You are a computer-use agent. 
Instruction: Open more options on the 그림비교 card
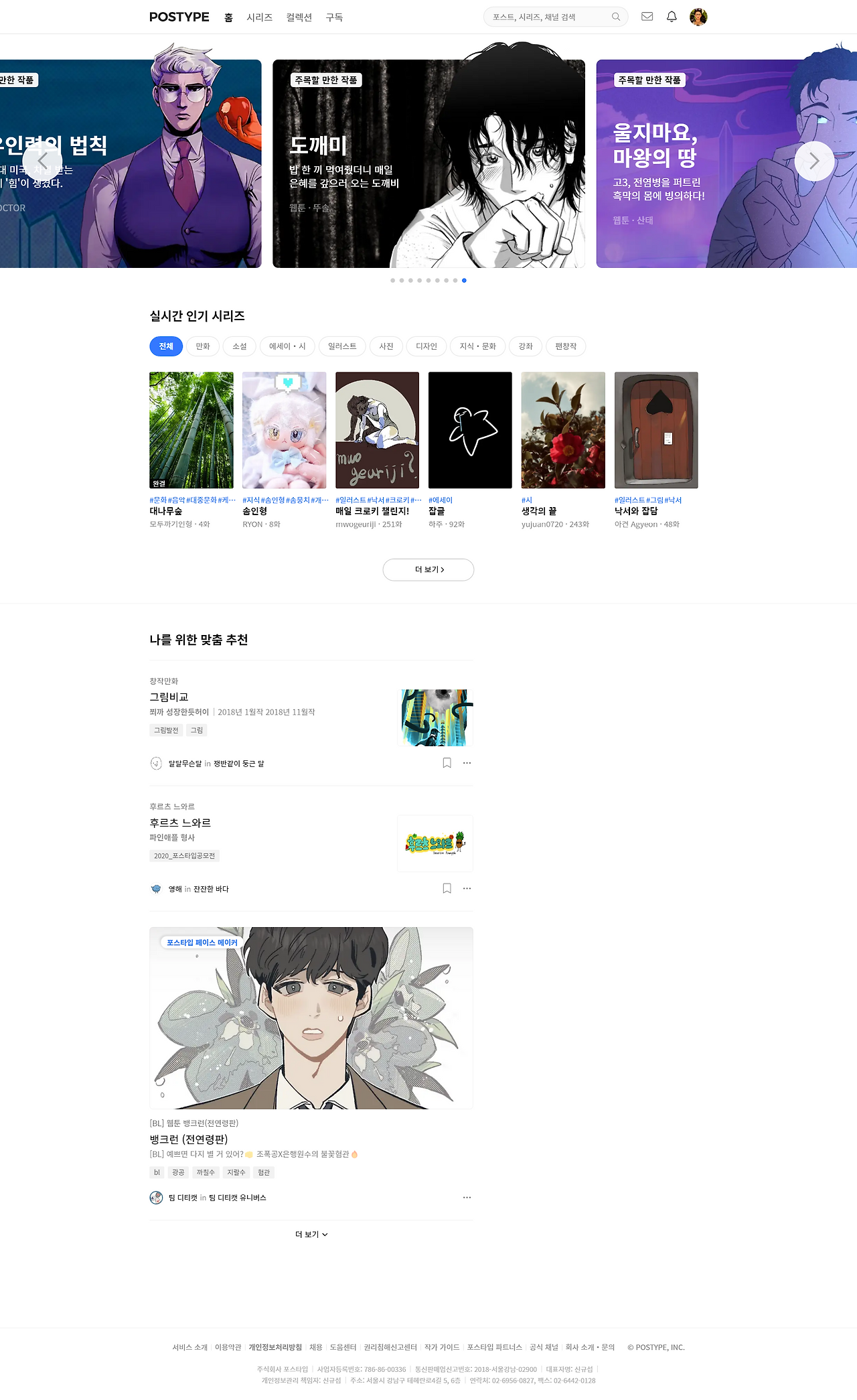(x=467, y=763)
